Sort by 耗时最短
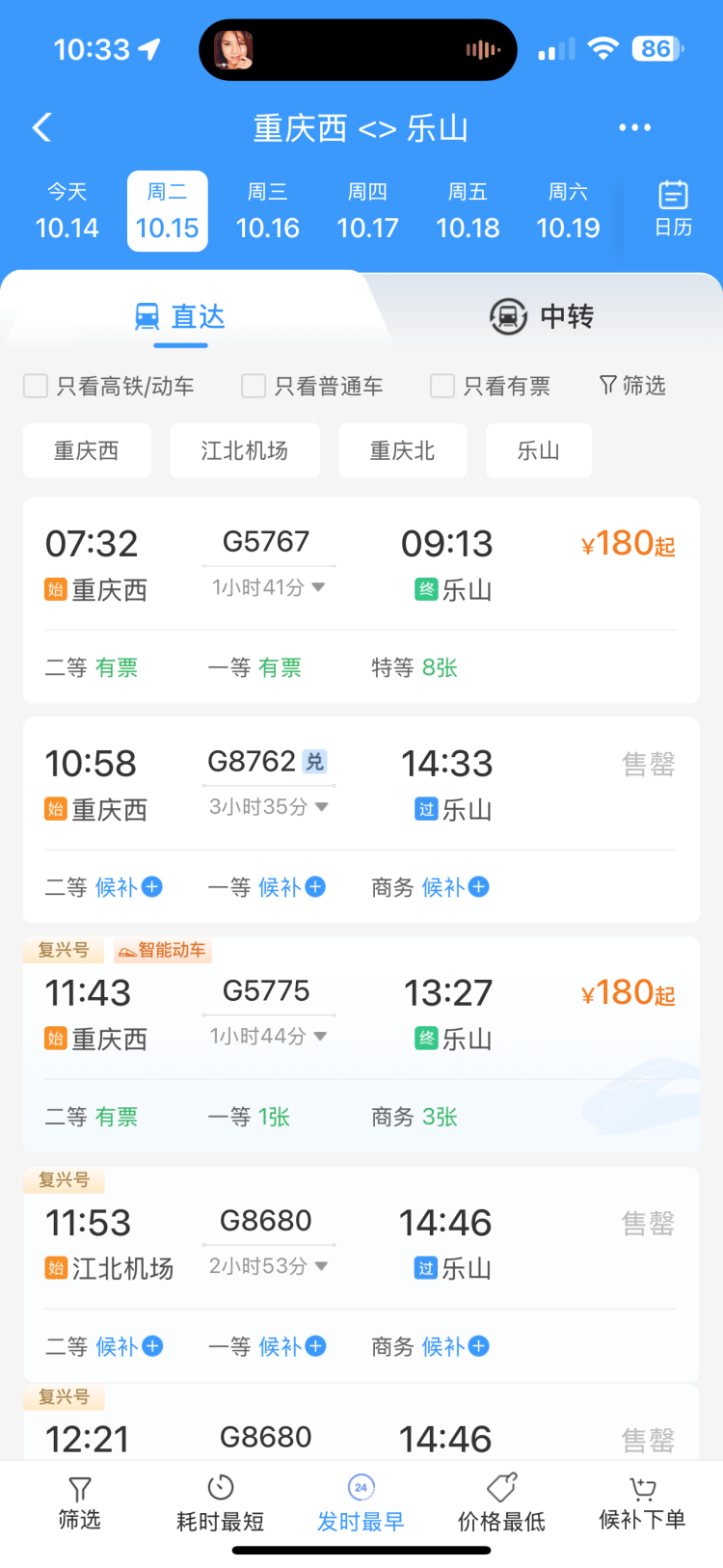This screenshot has height=1568, width=723. click(220, 1502)
